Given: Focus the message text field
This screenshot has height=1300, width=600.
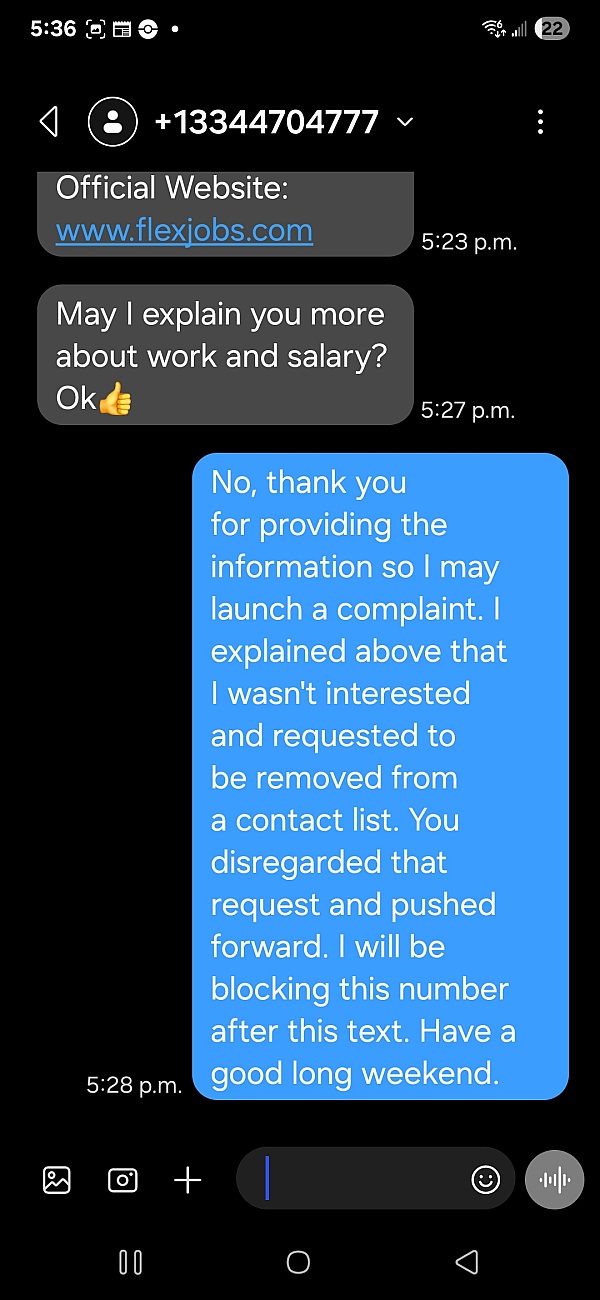Looking at the screenshot, I should (x=360, y=1179).
